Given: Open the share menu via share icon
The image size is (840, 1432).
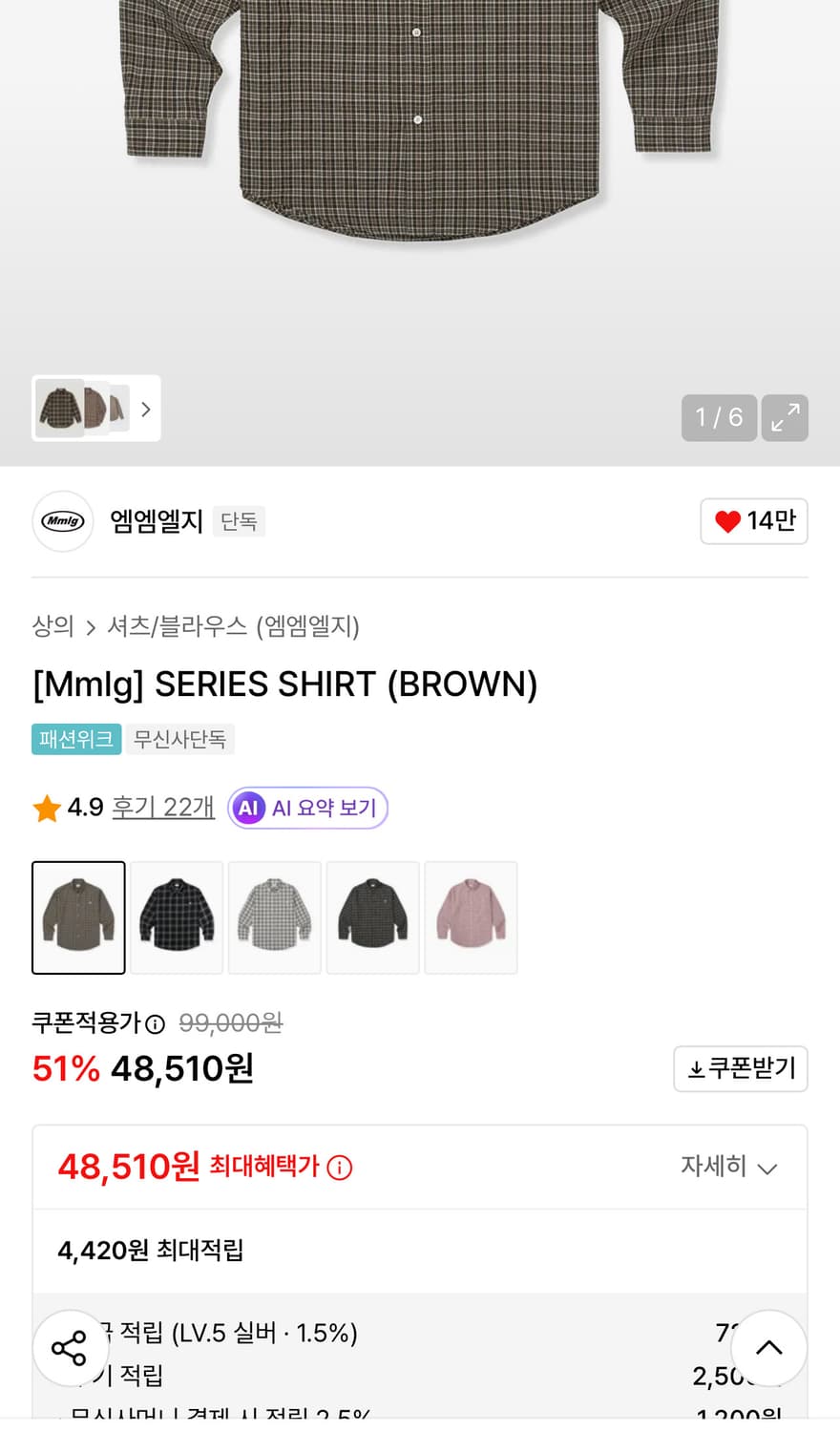Looking at the screenshot, I should [70, 1347].
